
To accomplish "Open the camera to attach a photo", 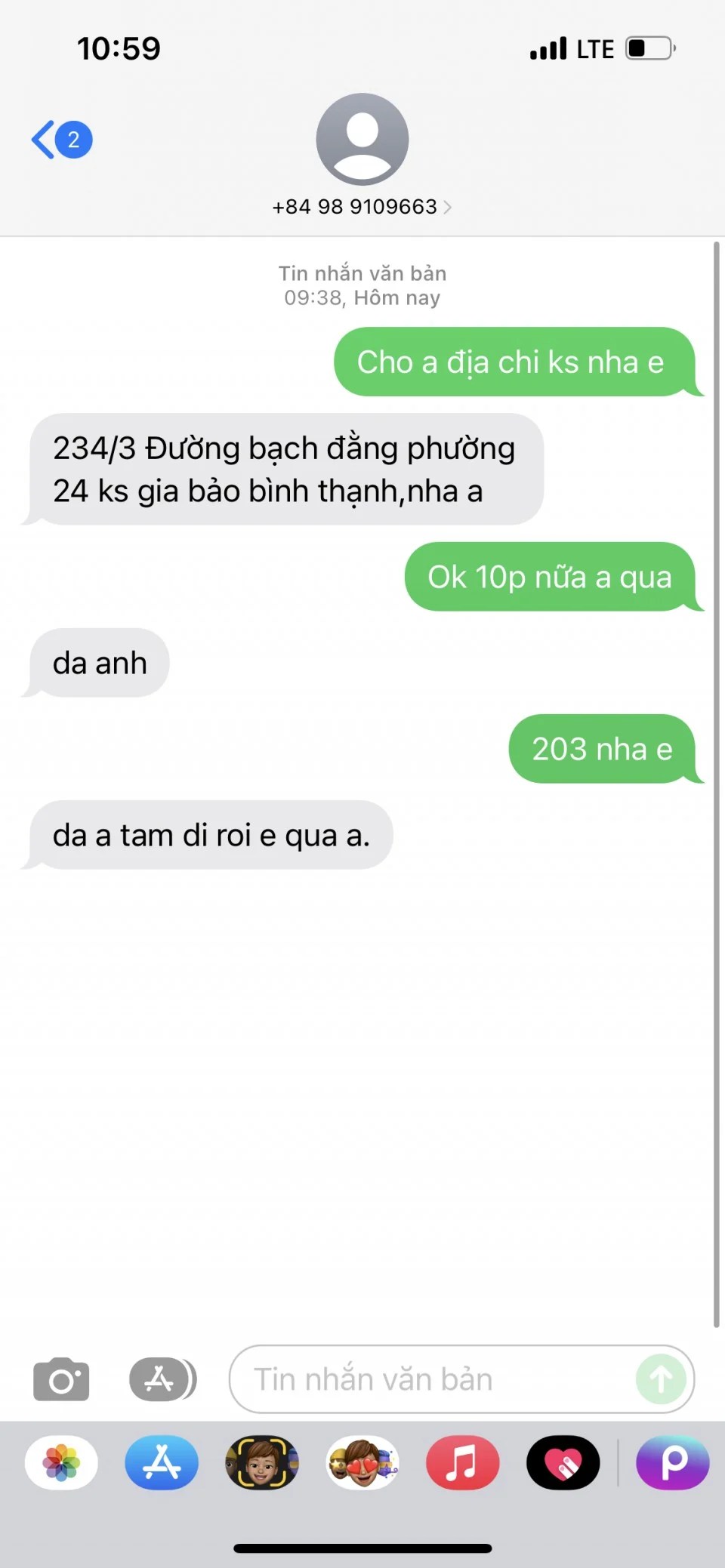I will tap(61, 1380).
